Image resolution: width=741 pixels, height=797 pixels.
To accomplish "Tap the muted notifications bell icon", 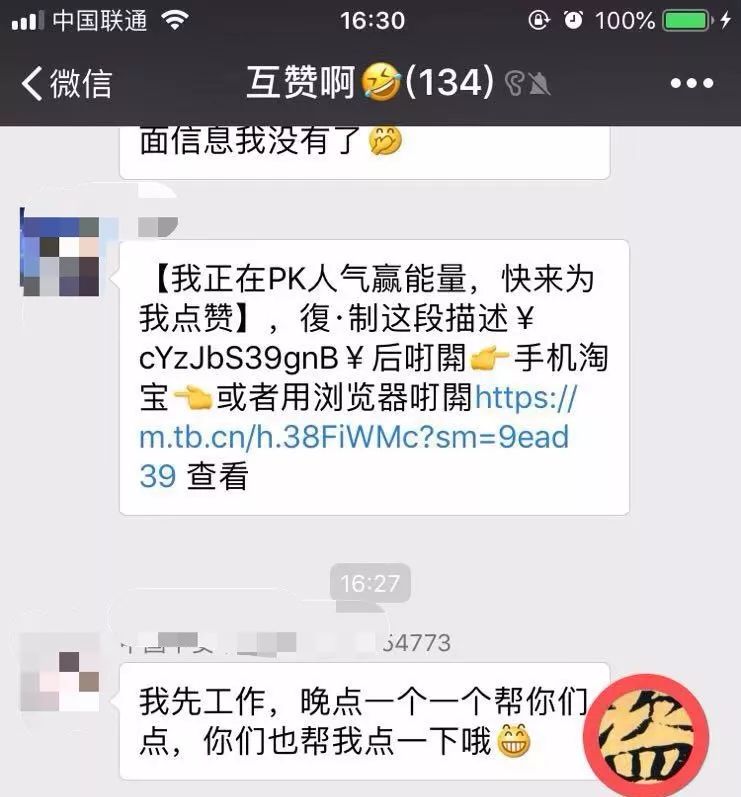I will coord(539,83).
